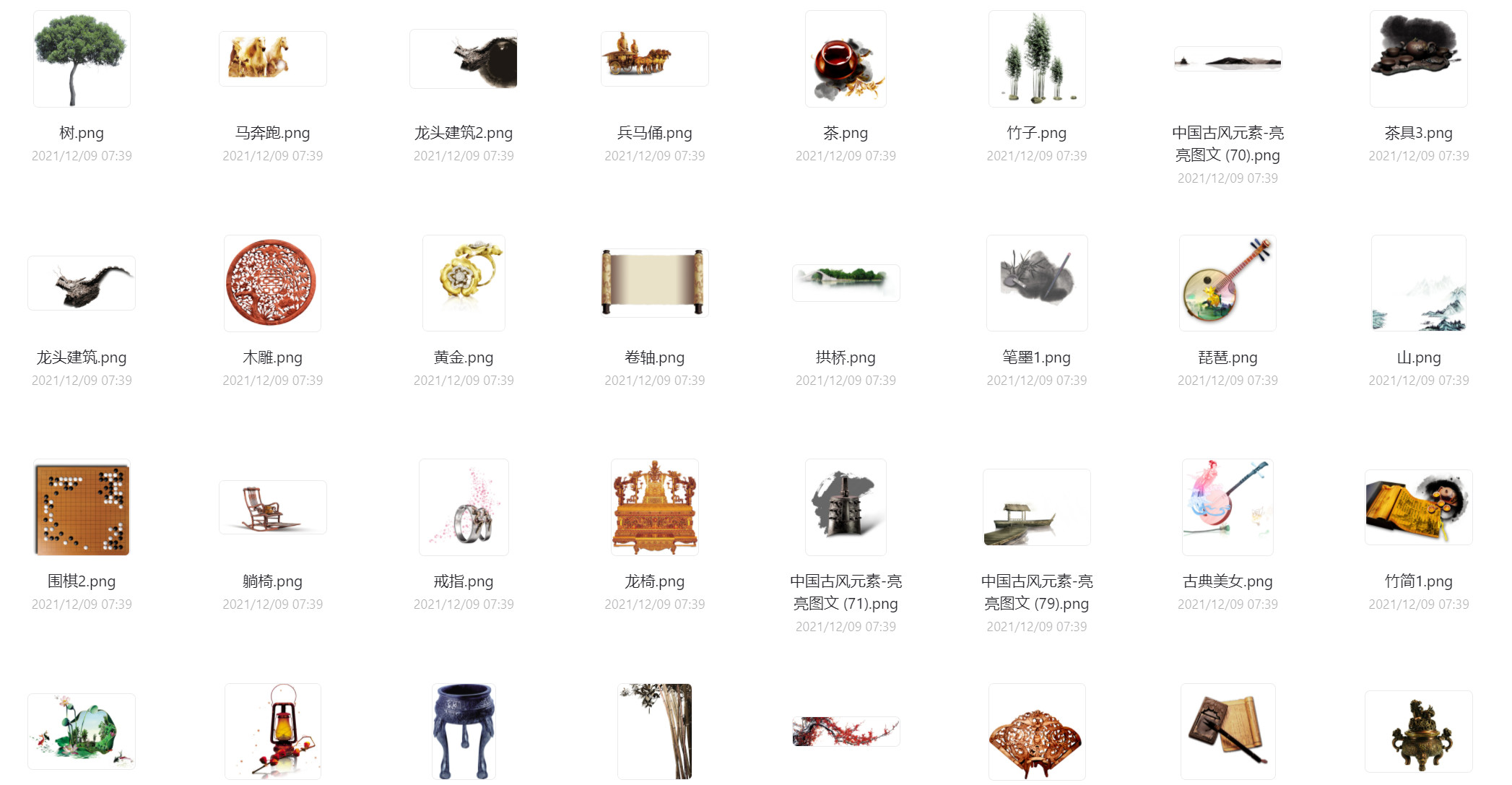The image size is (1512, 785).
Task: Open 山.png thumbnail
Action: pos(1418,283)
